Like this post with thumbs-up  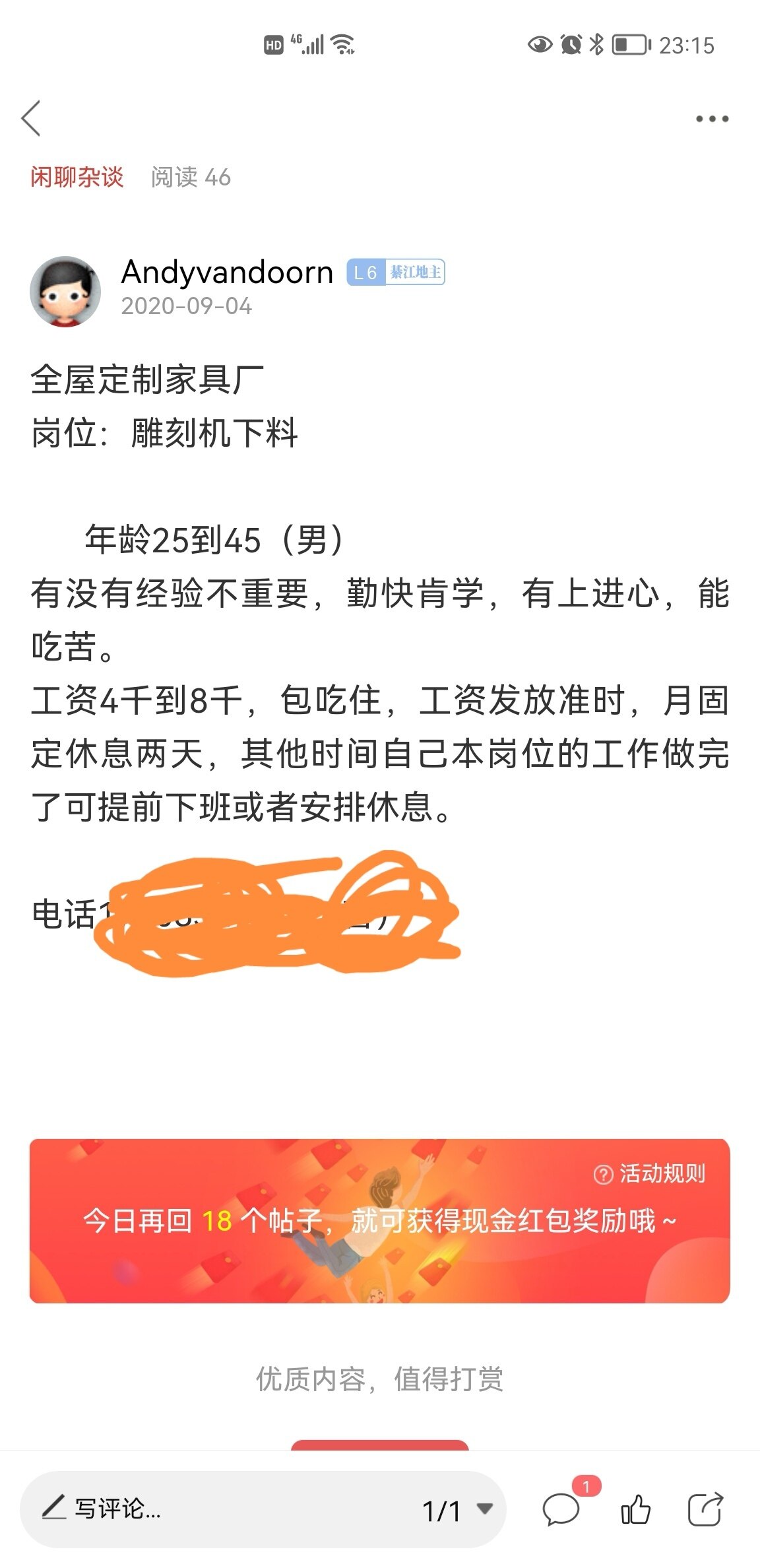point(635,1509)
